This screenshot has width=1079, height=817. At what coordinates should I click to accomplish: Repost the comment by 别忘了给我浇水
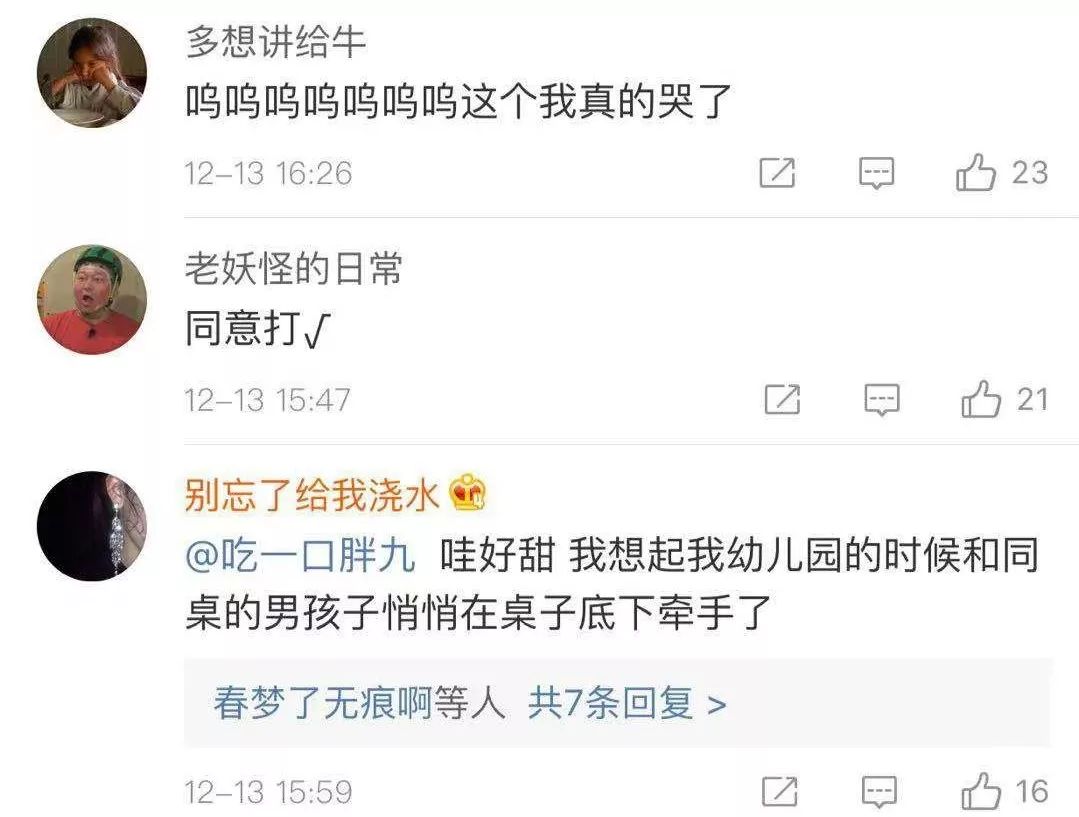click(x=779, y=792)
